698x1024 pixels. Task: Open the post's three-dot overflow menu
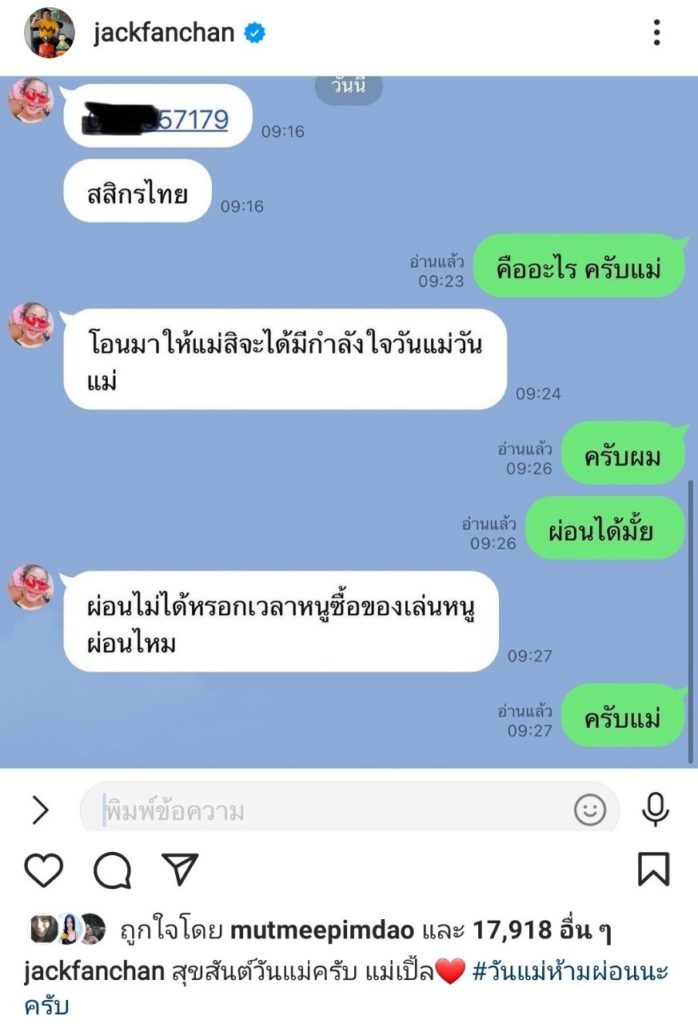click(657, 33)
